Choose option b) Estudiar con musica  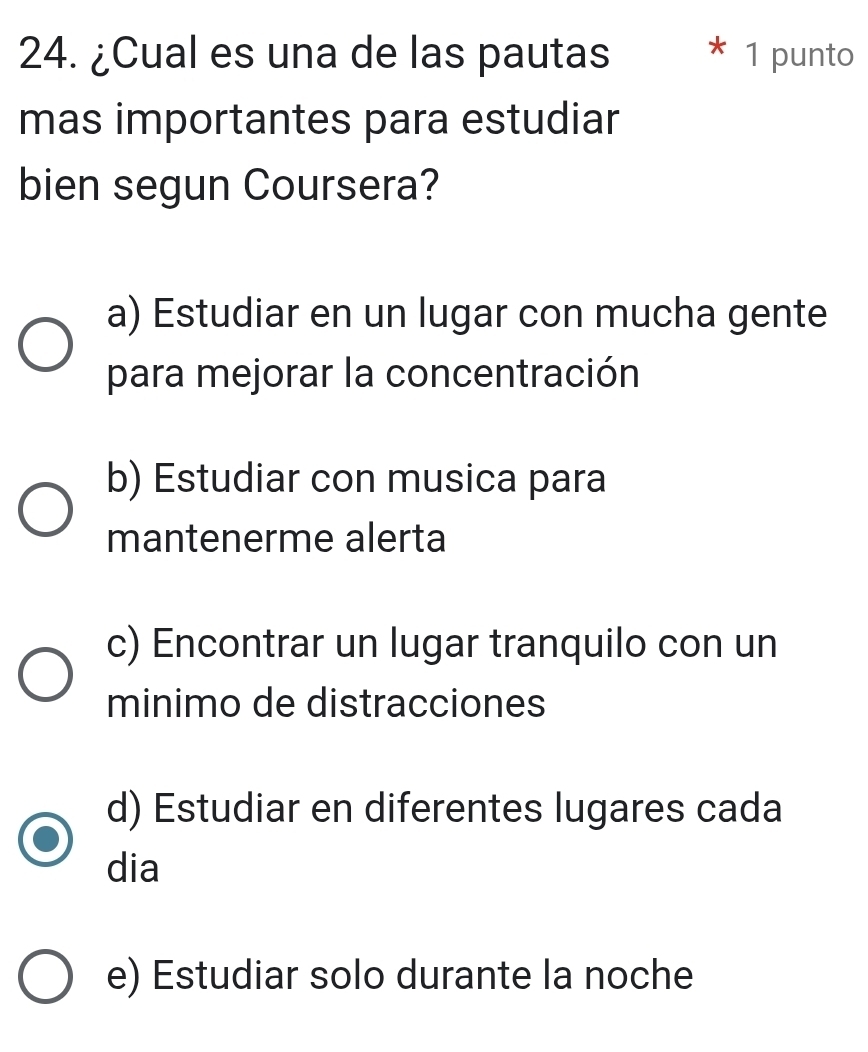(x=45, y=511)
